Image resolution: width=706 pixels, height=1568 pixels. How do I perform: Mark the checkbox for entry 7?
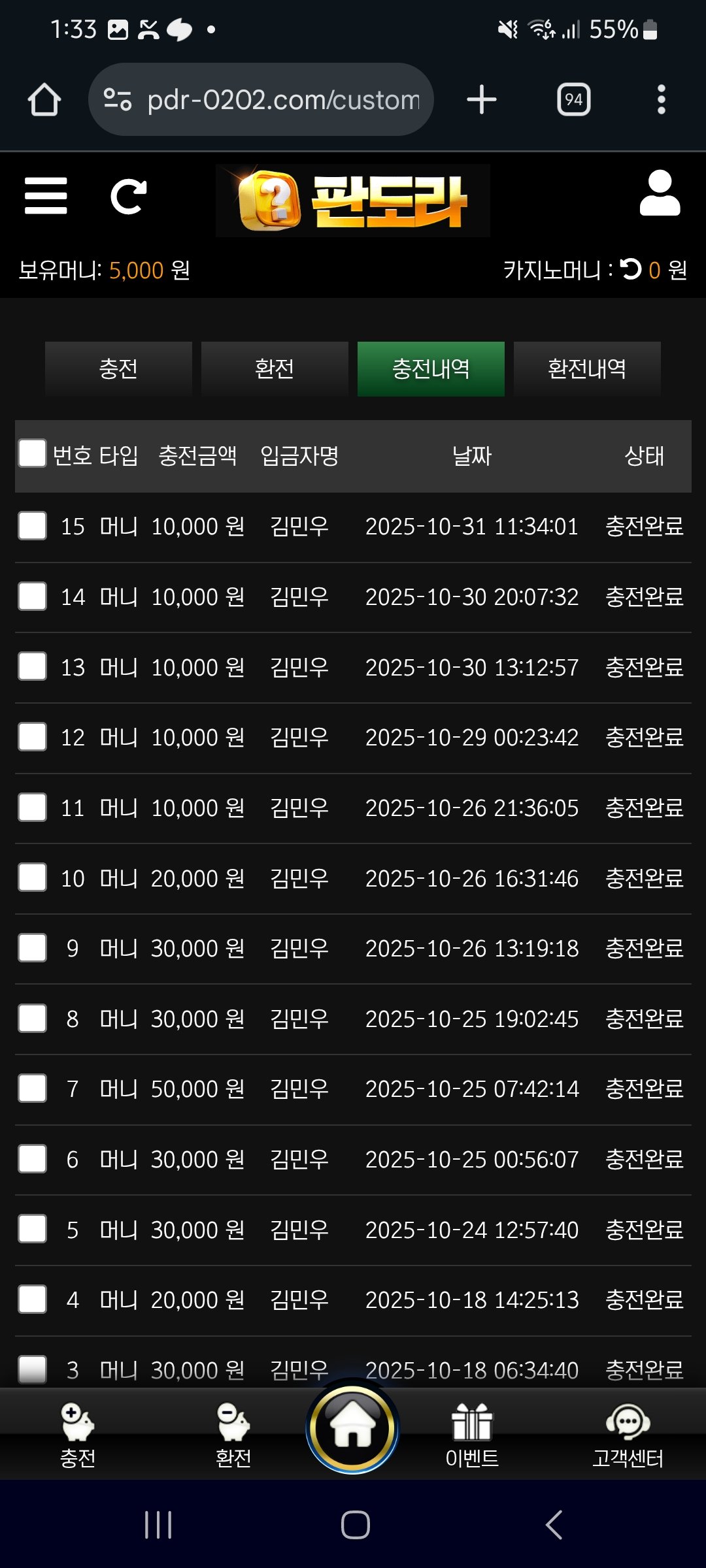point(32,1088)
